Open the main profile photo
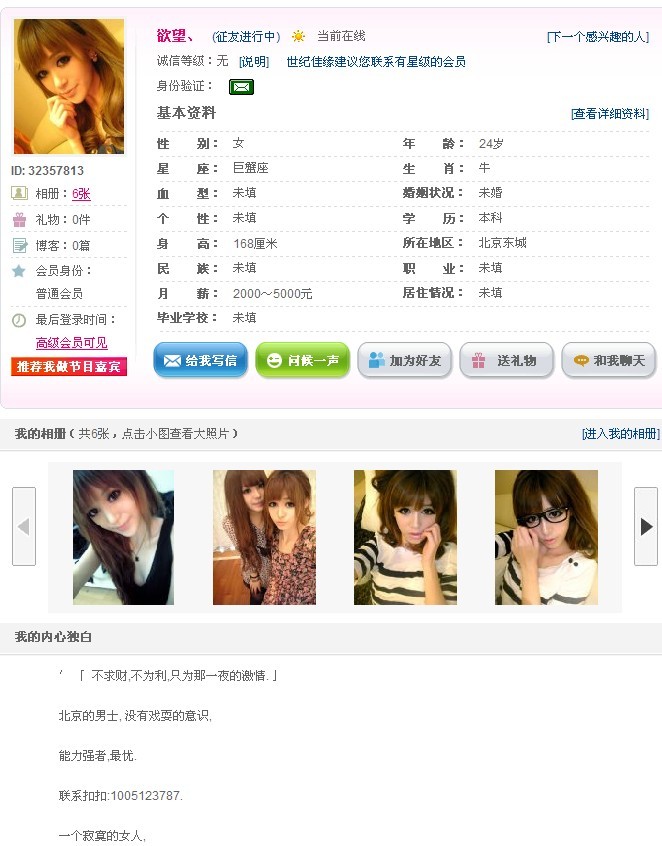This screenshot has width=662, height=846. click(69, 87)
